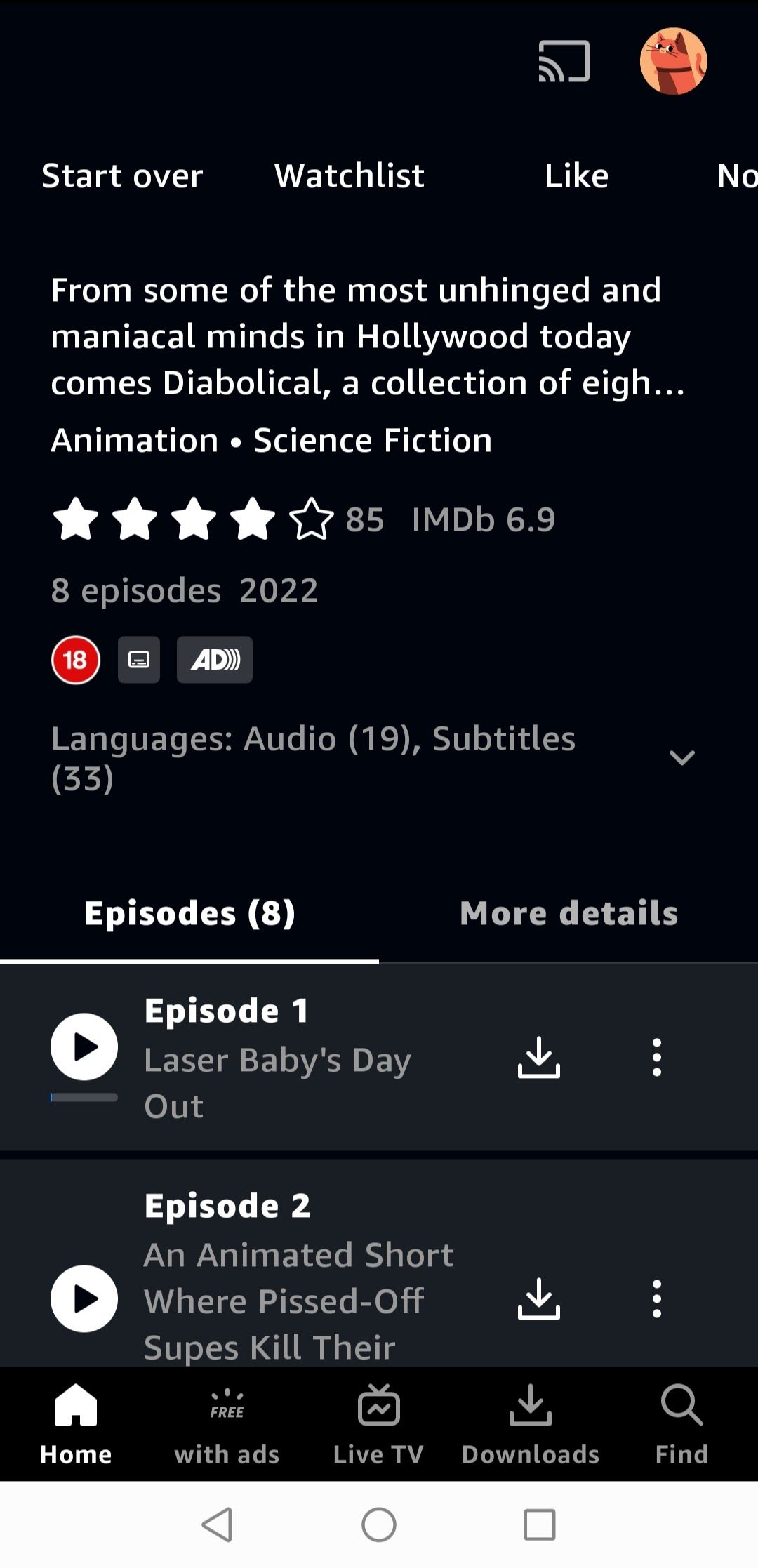Play Episode 2 An Animated Short
The height and width of the screenshot is (1568, 758).
click(83, 1299)
